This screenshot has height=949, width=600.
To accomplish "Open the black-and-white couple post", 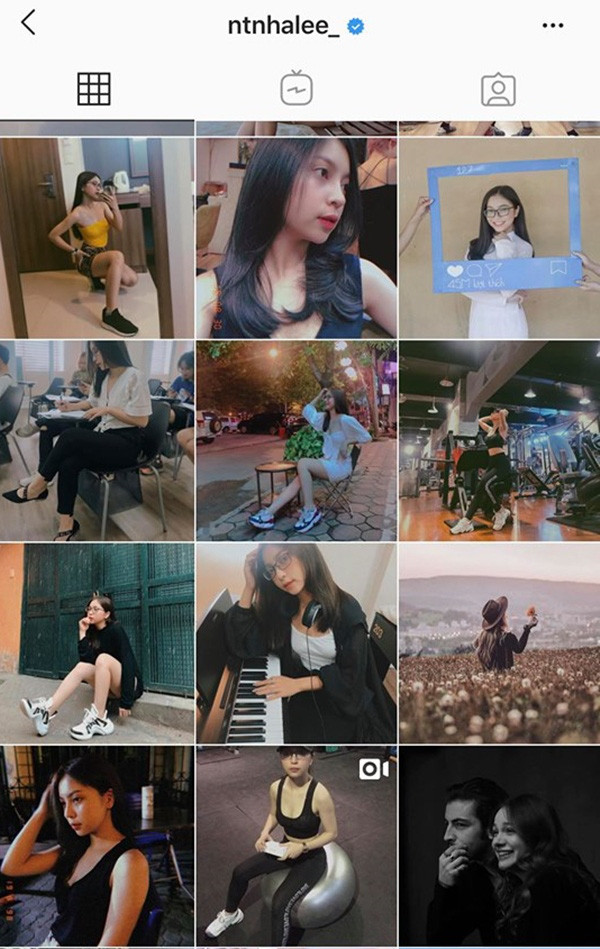I will click(x=499, y=846).
